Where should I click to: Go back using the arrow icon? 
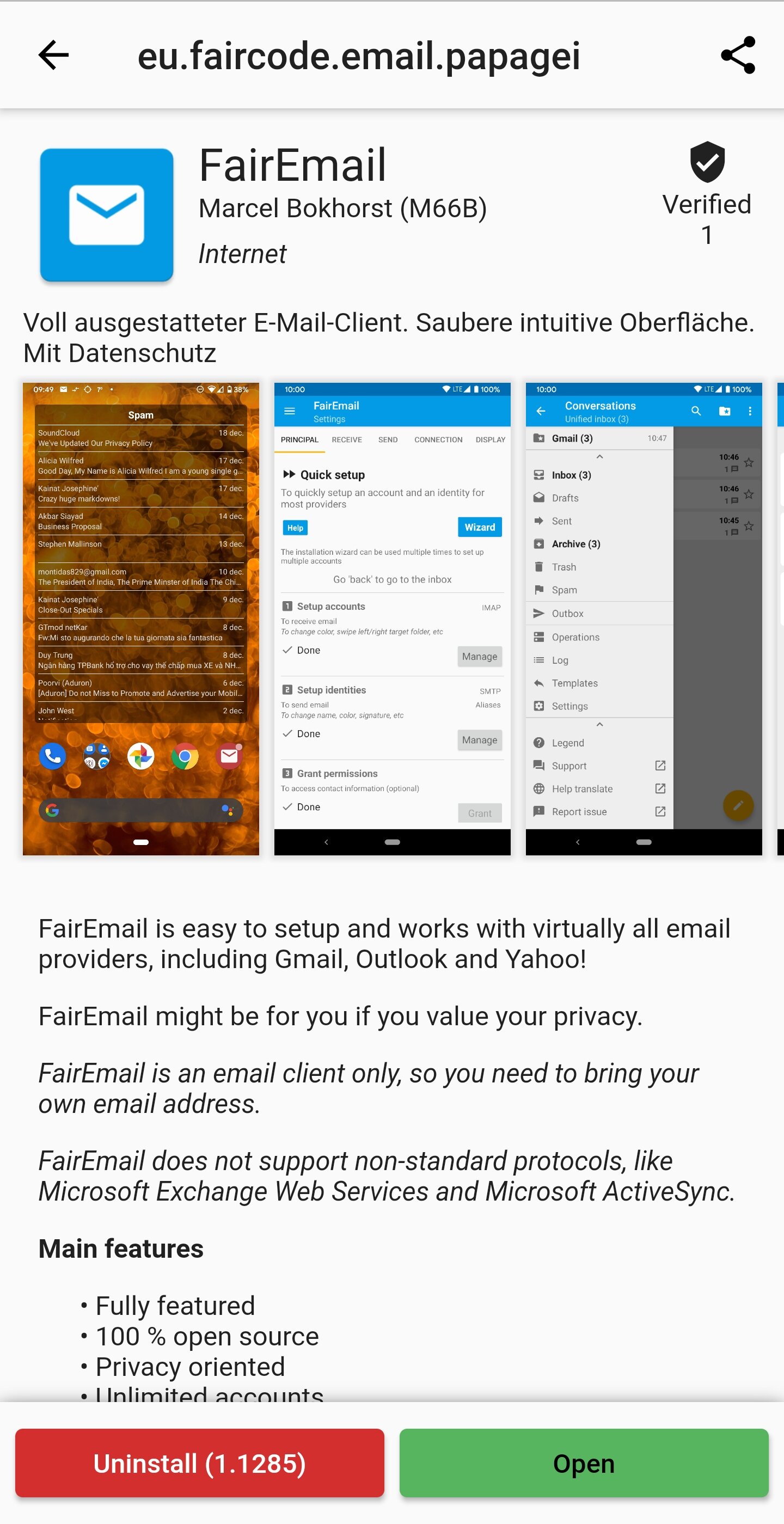(54, 56)
